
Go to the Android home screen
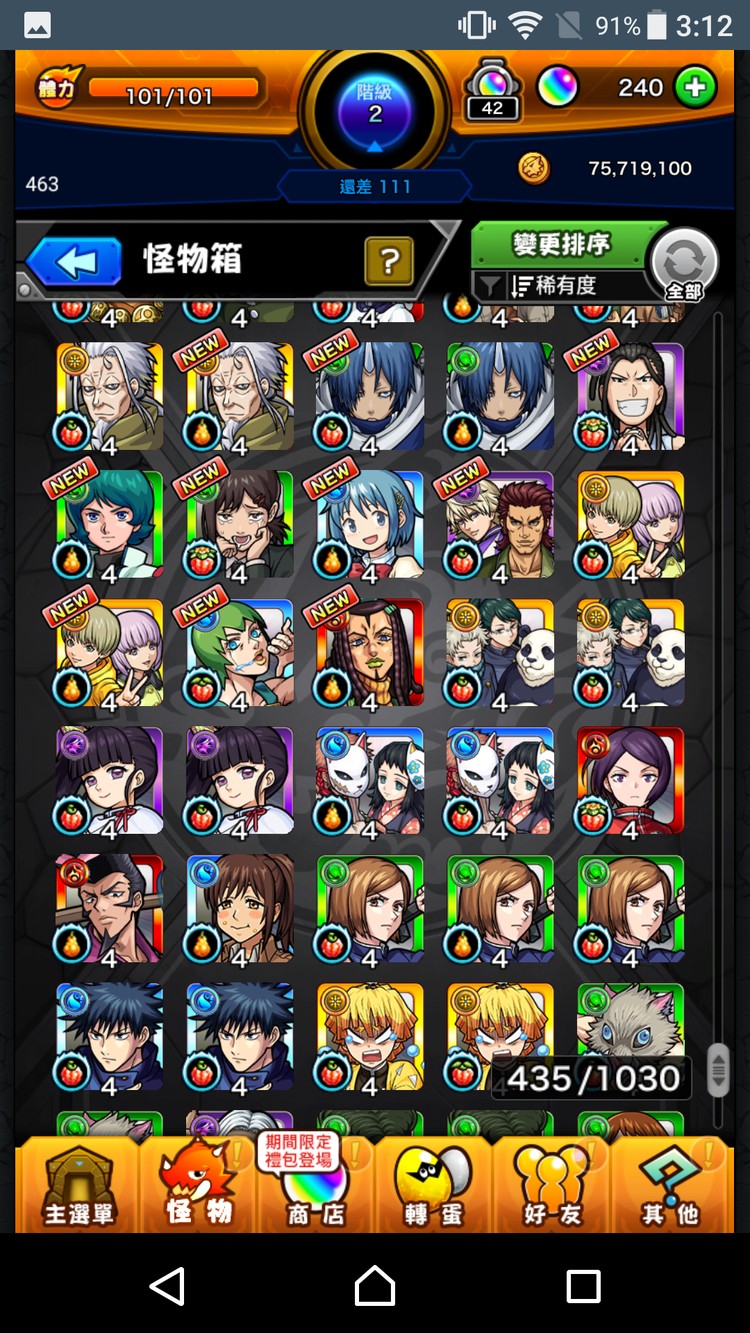click(375, 1285)
